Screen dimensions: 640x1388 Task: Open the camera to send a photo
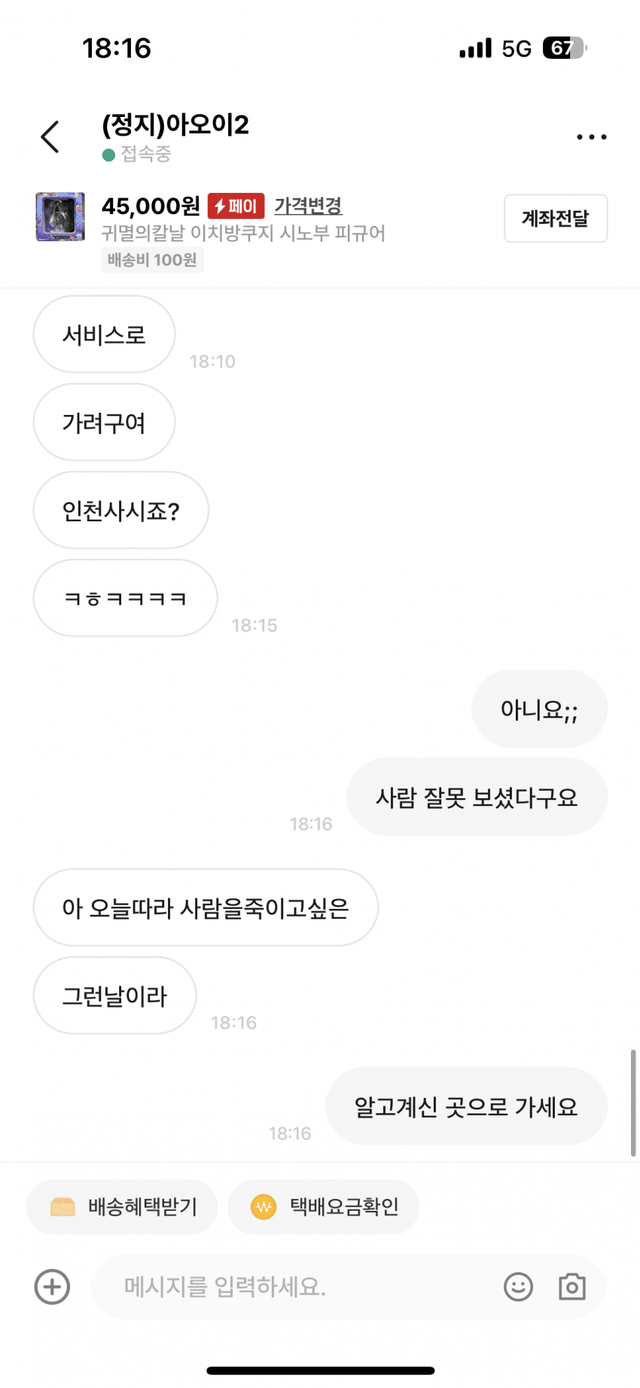[572, 1286]
